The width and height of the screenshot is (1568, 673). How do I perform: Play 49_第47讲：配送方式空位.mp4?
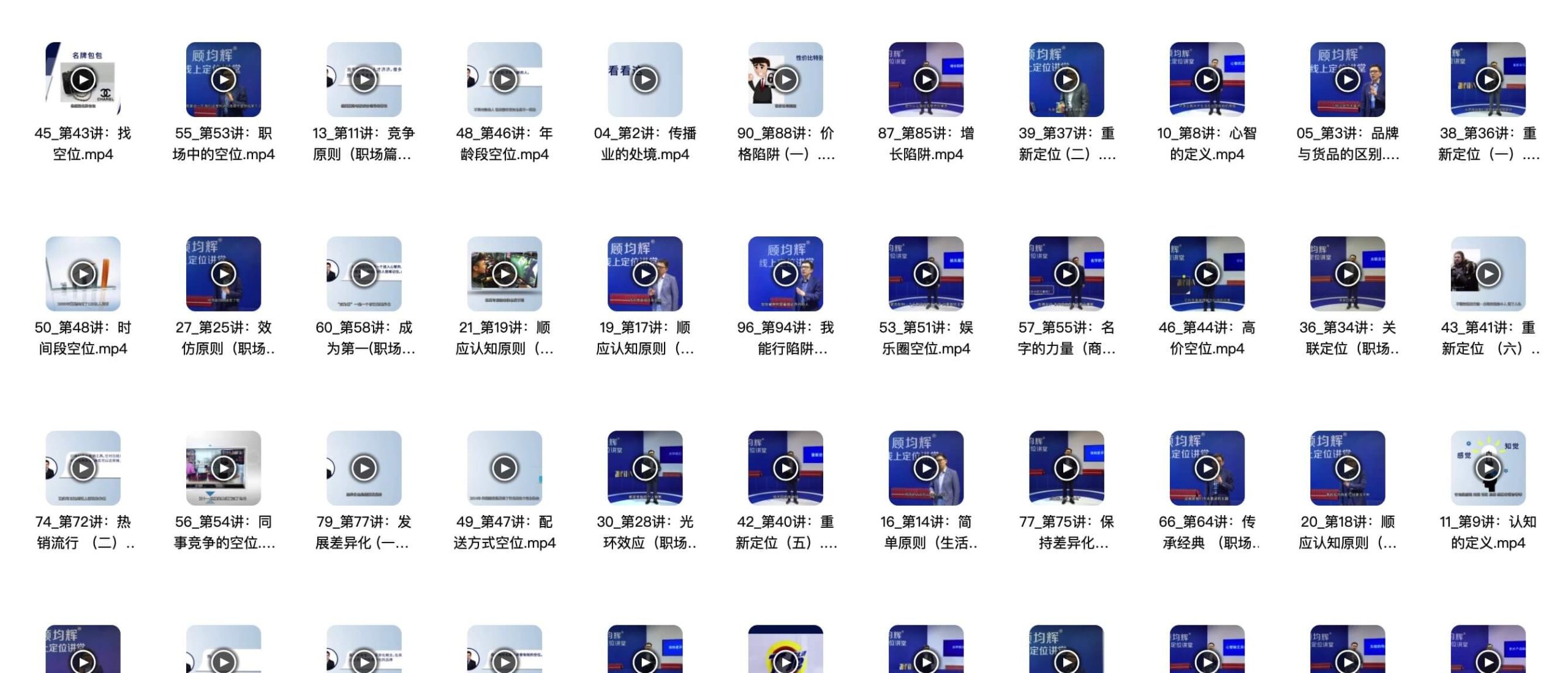click(x=504, y=468)
